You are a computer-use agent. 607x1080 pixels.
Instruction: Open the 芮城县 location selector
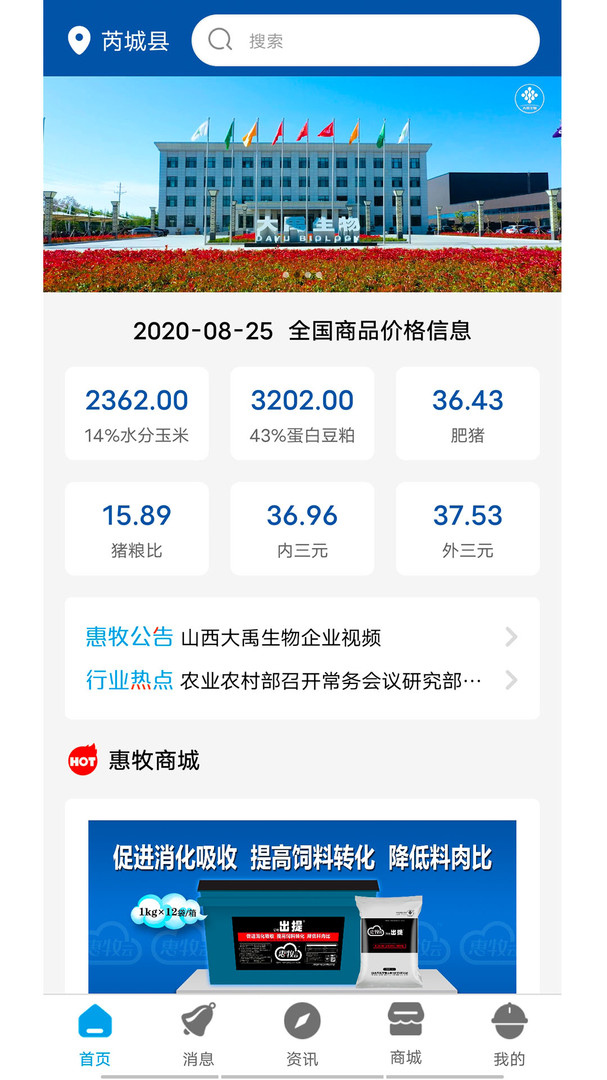point(118,41)
